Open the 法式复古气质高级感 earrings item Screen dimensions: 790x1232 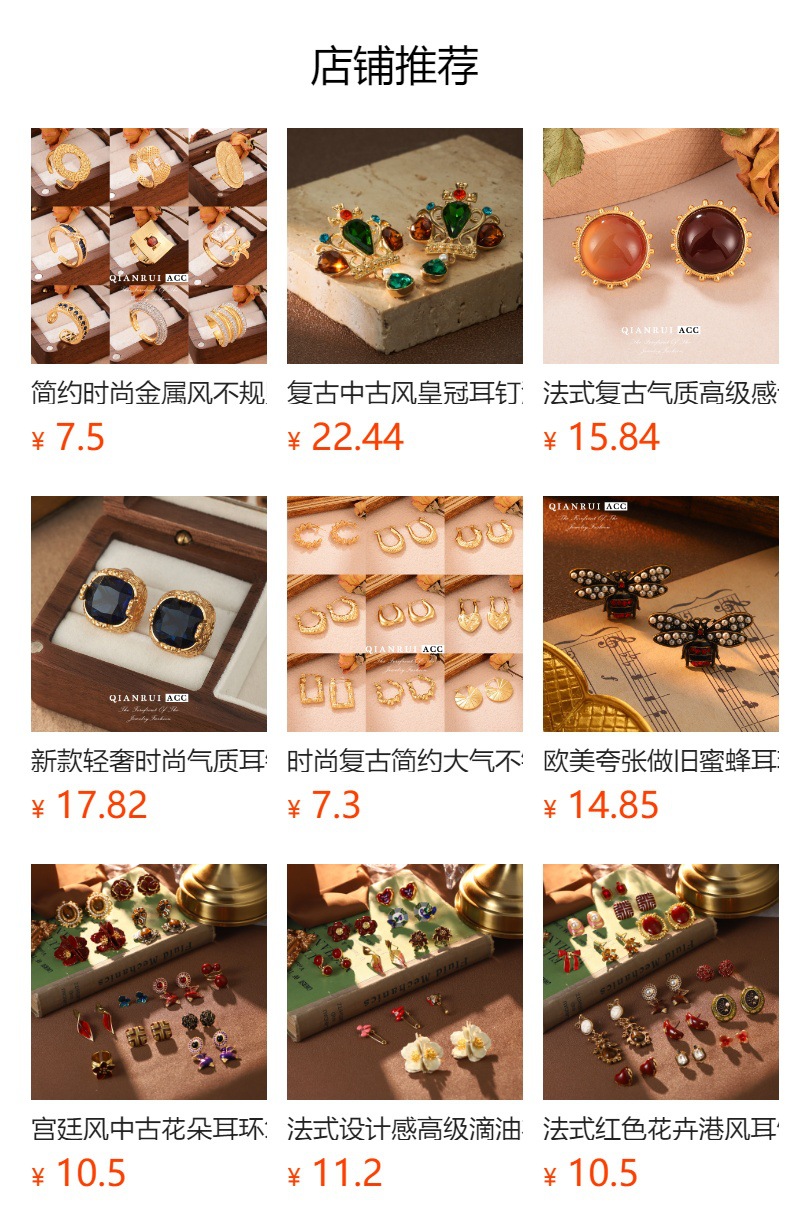660,246
